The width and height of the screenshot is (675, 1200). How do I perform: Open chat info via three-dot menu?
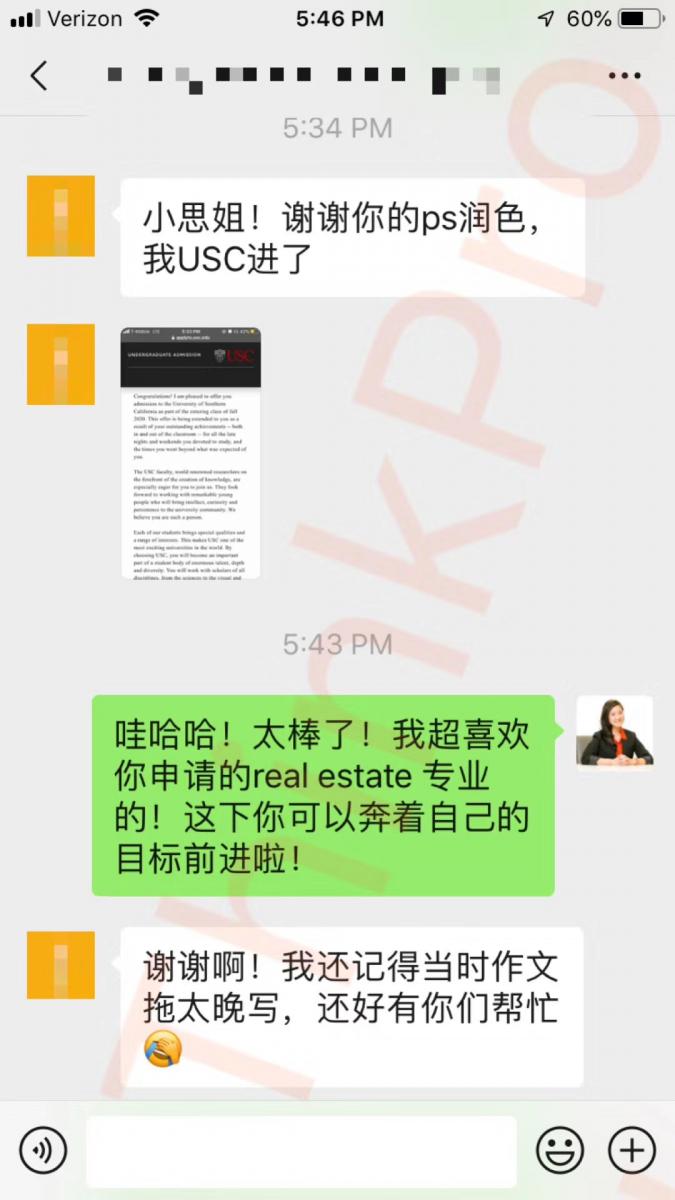pyautogui.click(x=624, y=76)
